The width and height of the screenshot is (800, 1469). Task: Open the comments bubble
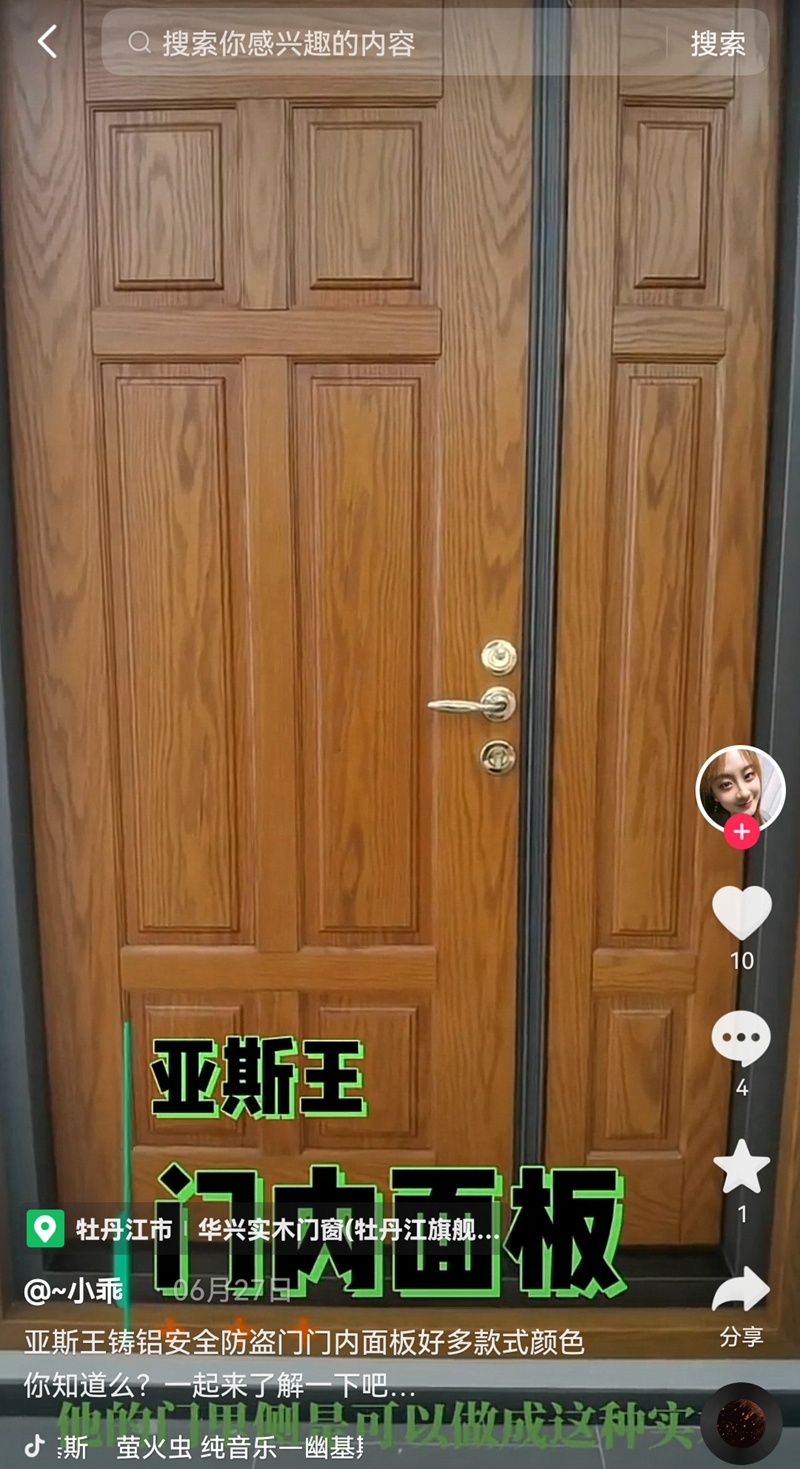pyautogui.click(x=741, y=1040)
